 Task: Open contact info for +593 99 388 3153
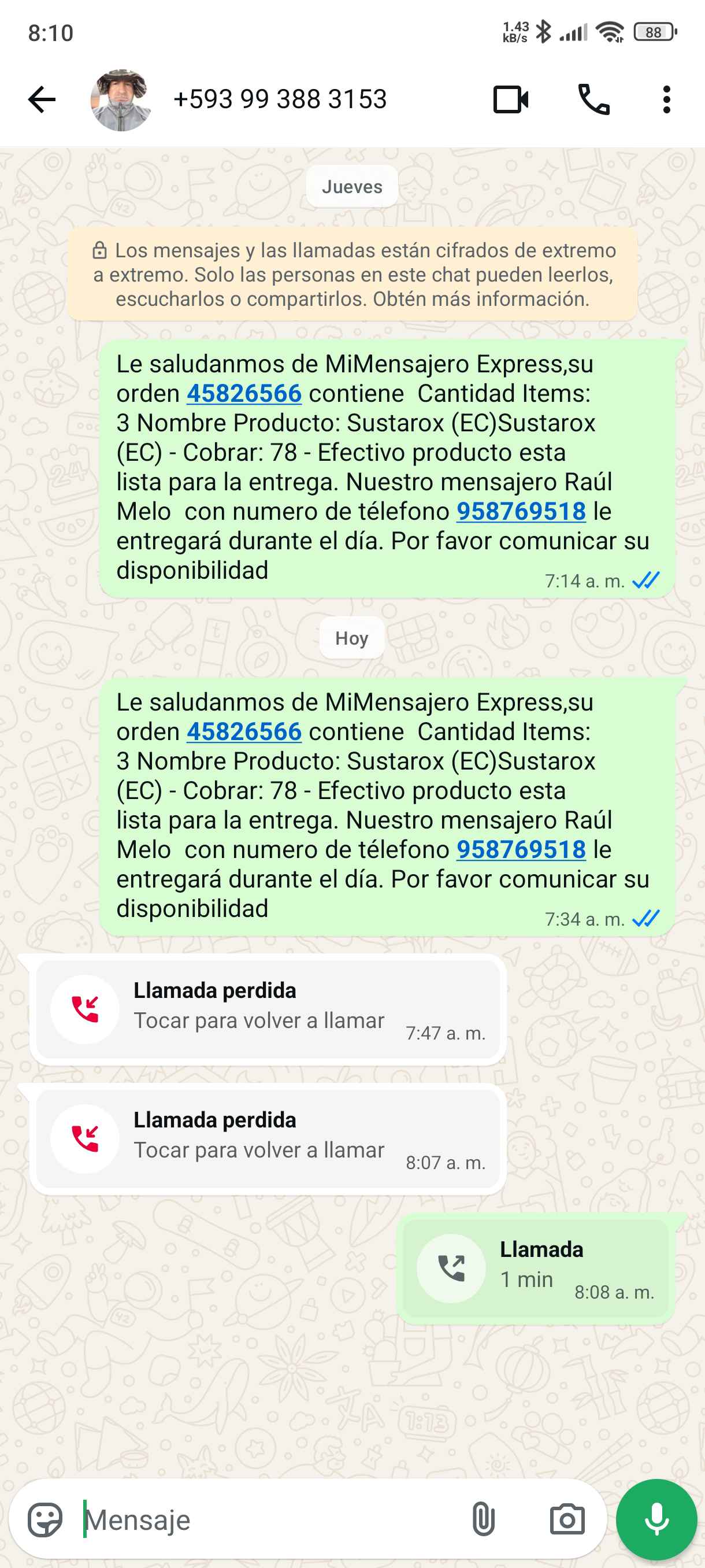280,100
